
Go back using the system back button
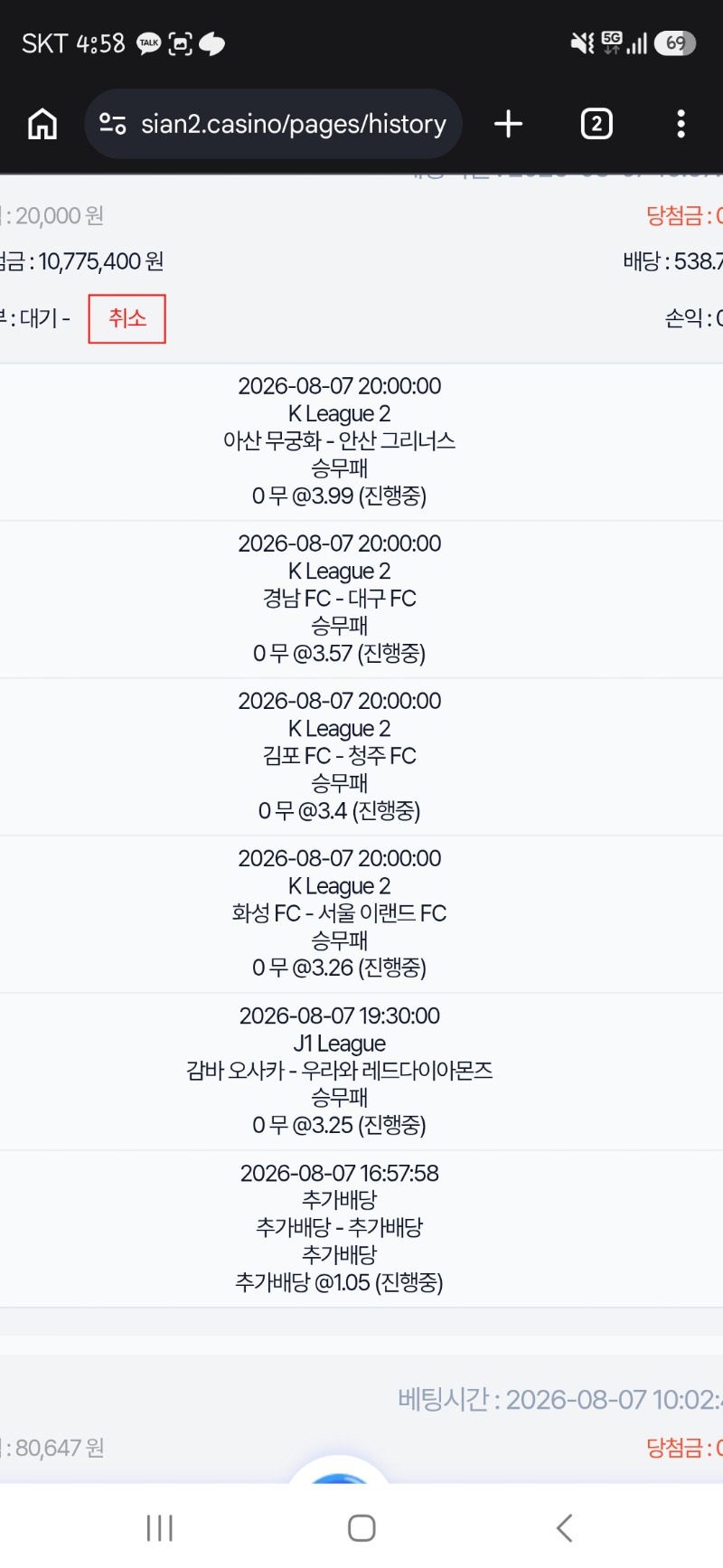(564, 1528)
